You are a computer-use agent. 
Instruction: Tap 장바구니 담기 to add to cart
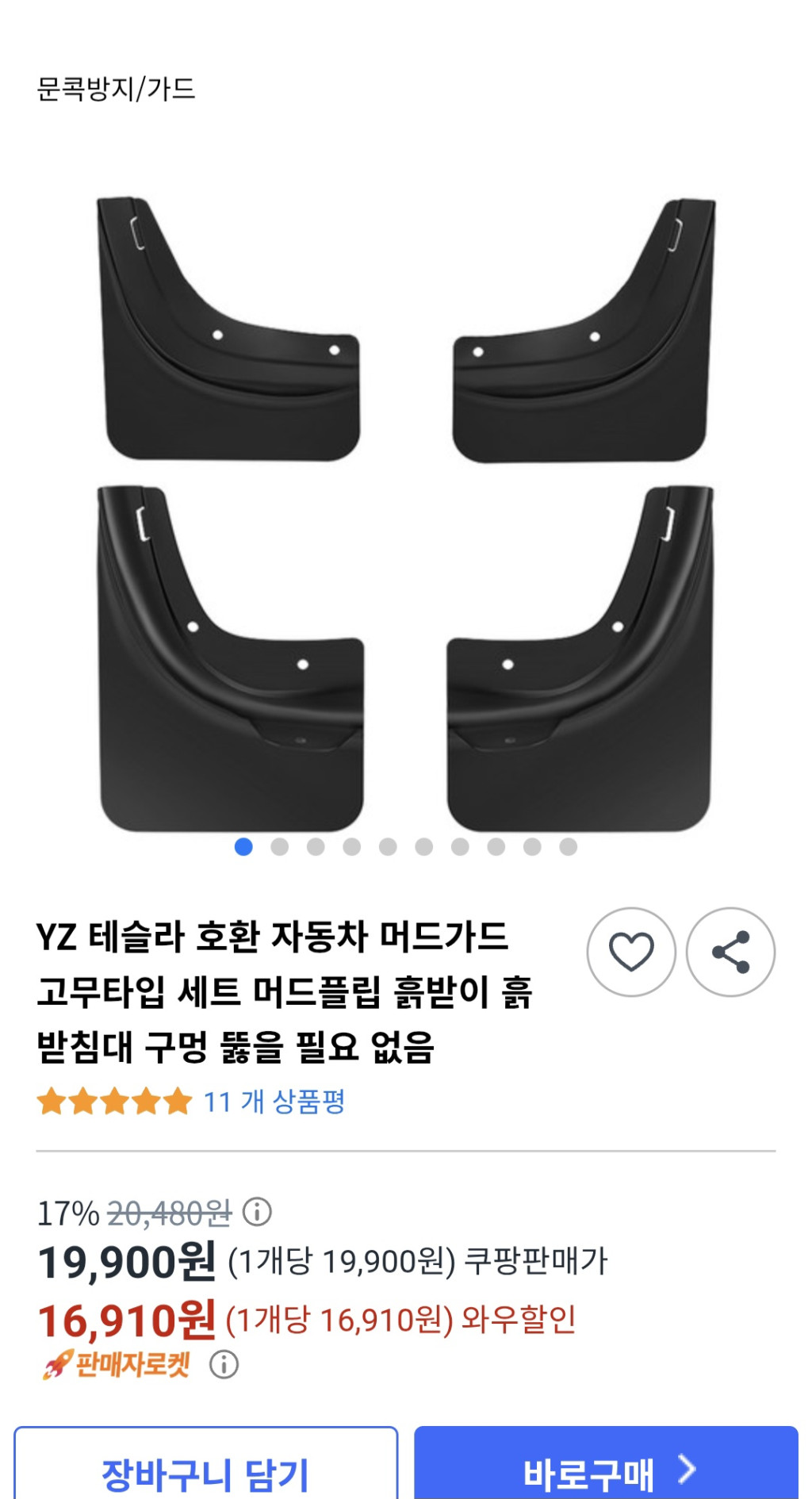(x=205, y=1473)
